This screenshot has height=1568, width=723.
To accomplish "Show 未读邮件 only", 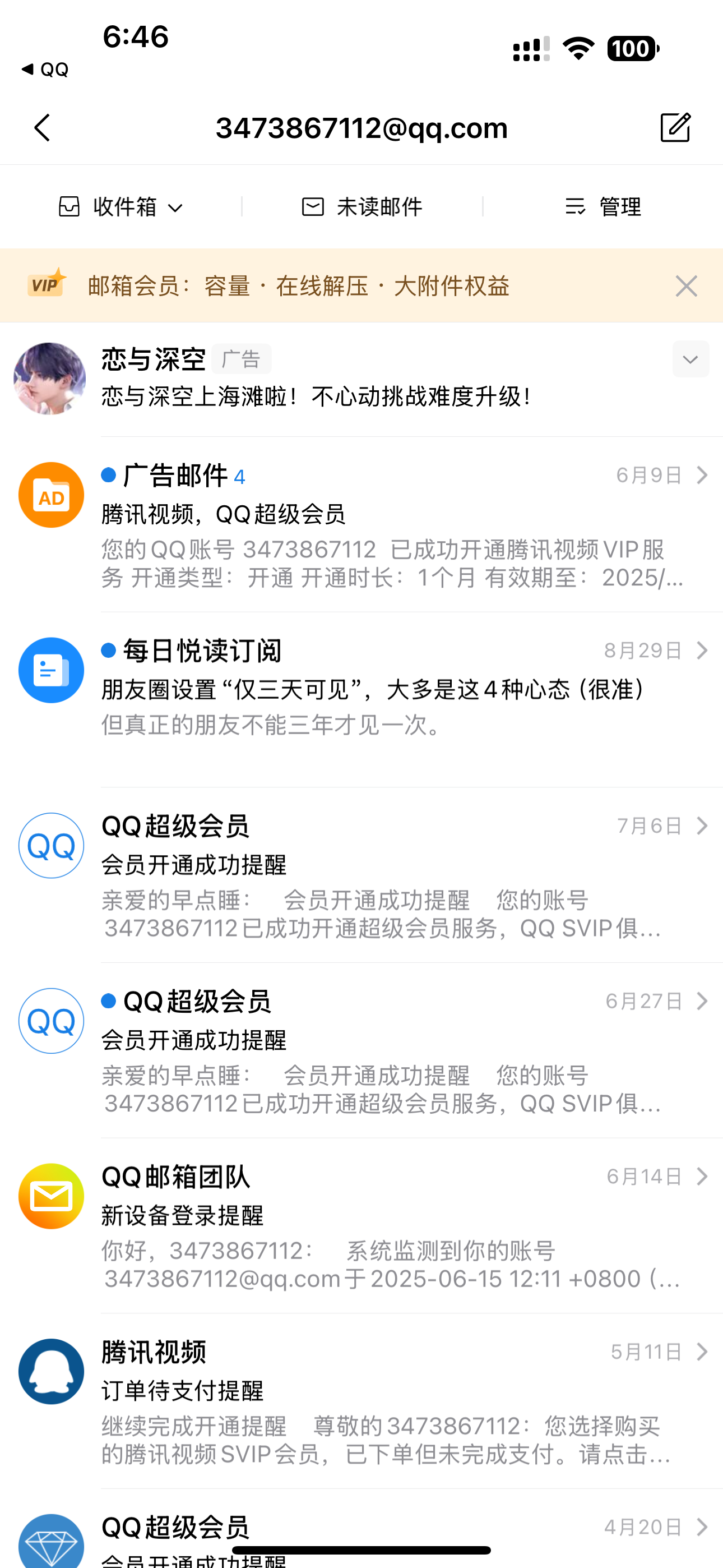I will coord(362,207).
